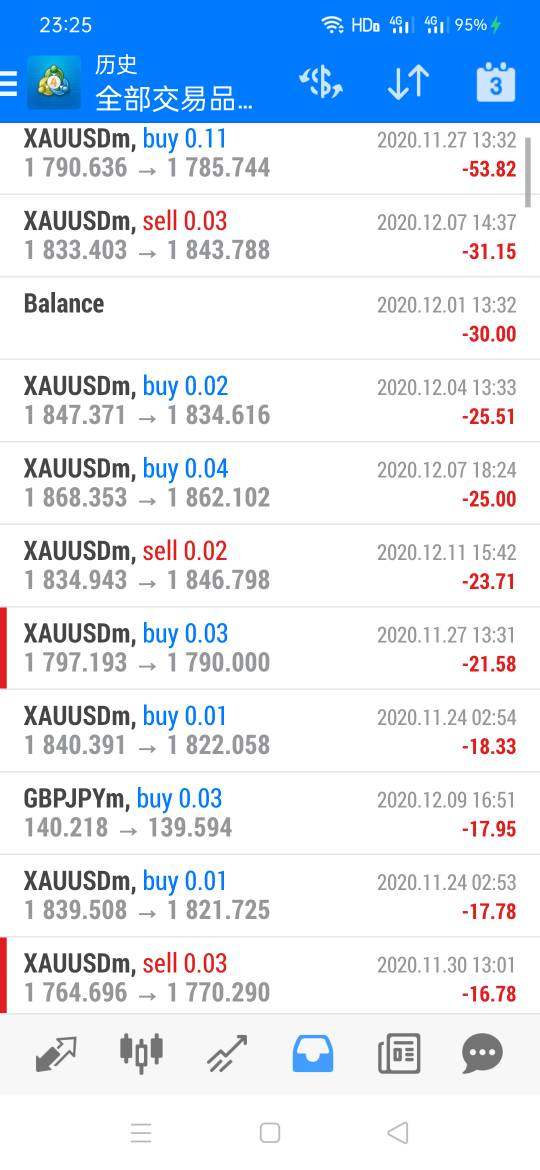Screen dimensions: 540x1170
Task: Go to the system home screen
Action: (x=270, y=1133)
